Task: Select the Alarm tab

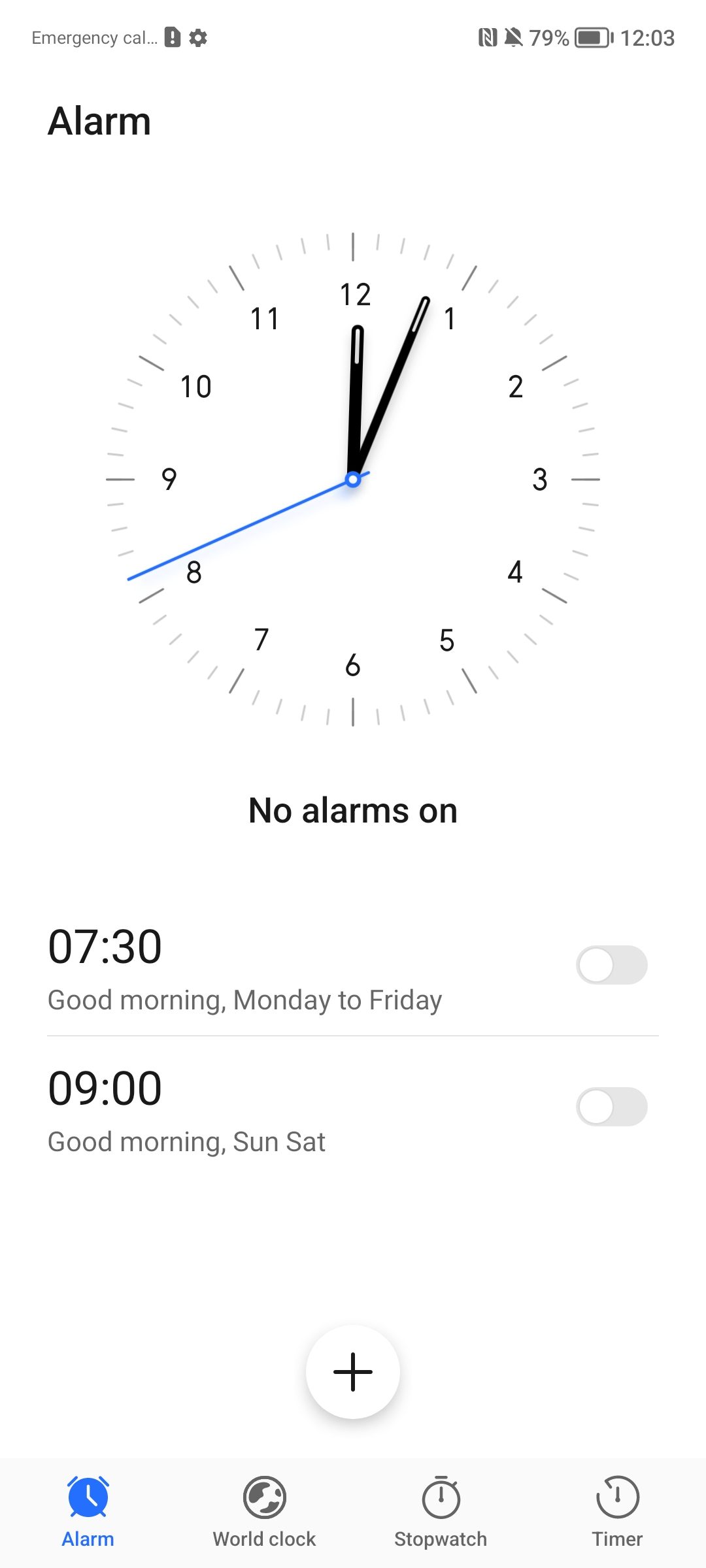Action: [x=88, y=1512]
